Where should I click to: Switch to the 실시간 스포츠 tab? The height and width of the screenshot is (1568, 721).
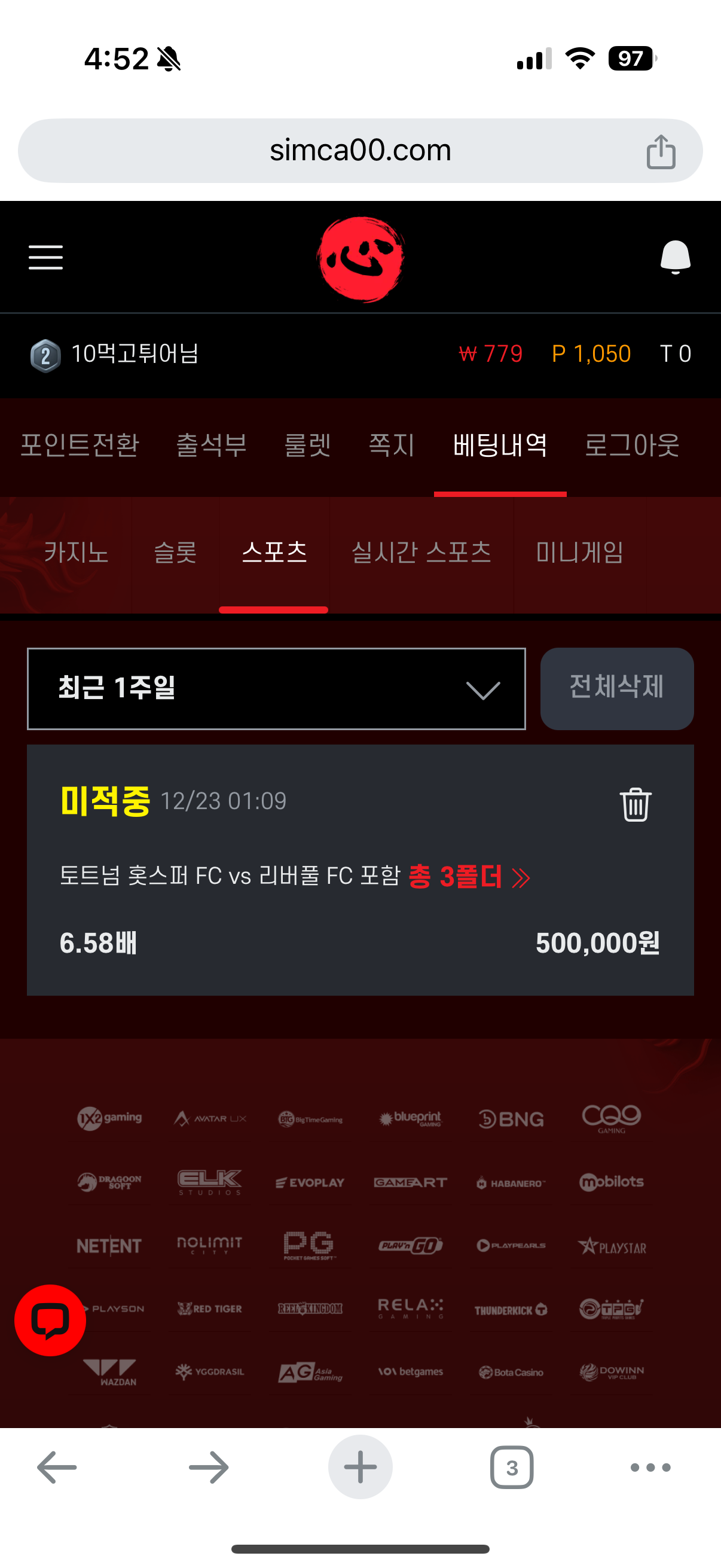point(421,552)
